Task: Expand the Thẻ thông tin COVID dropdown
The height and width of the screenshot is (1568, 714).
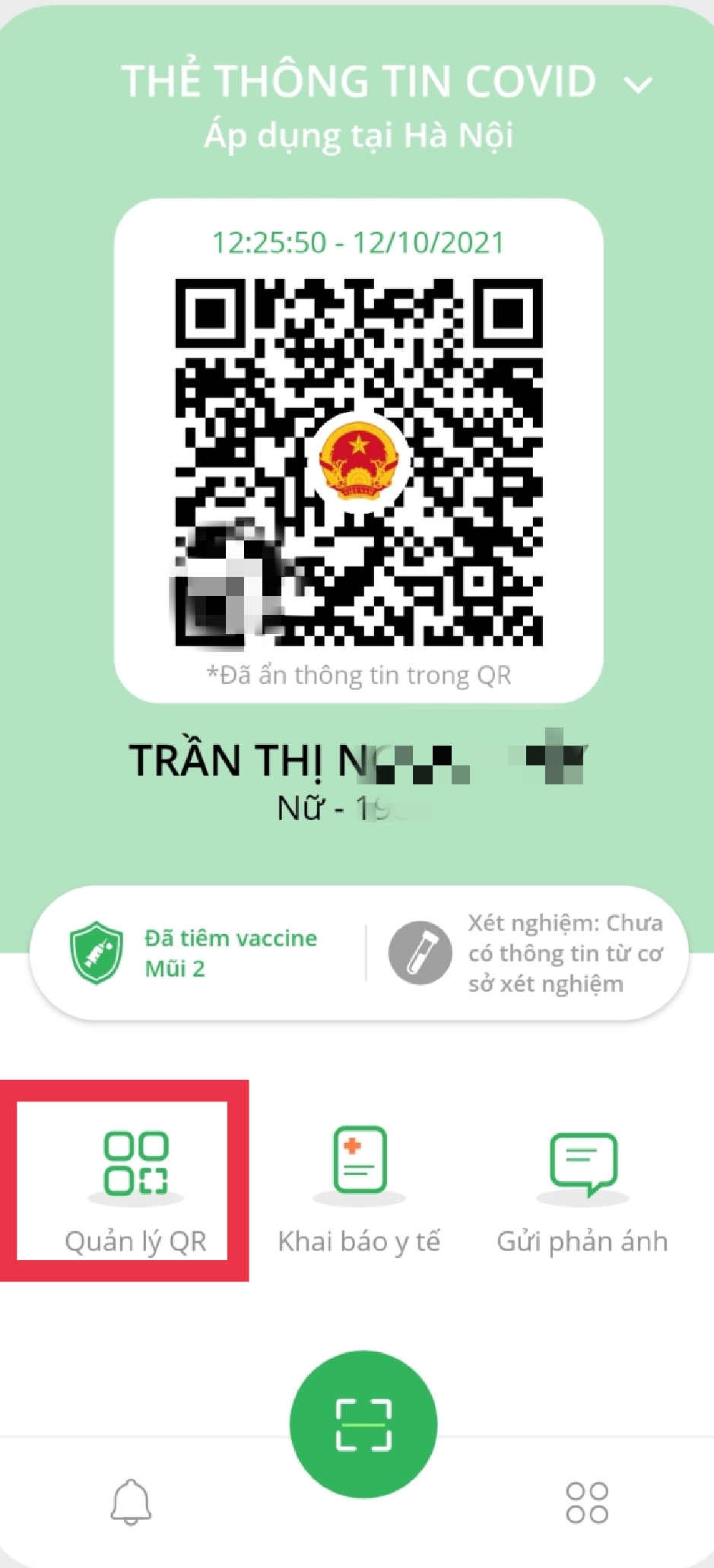Action: 637,84
